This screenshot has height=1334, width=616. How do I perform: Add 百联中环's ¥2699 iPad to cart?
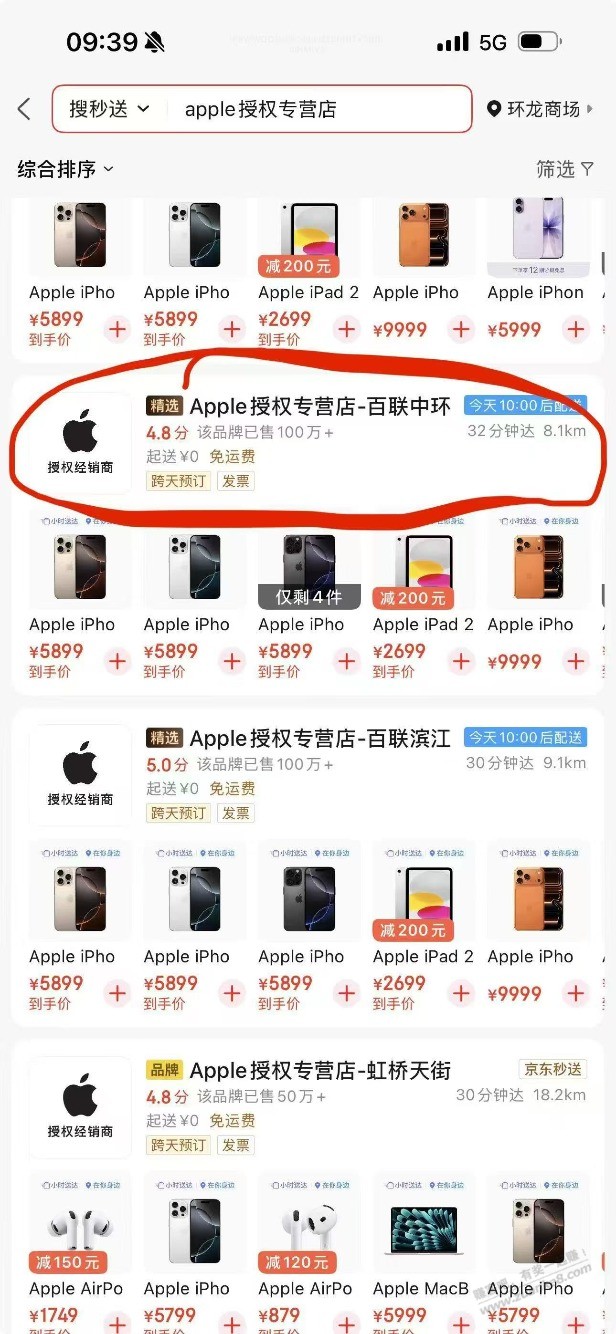461,661
